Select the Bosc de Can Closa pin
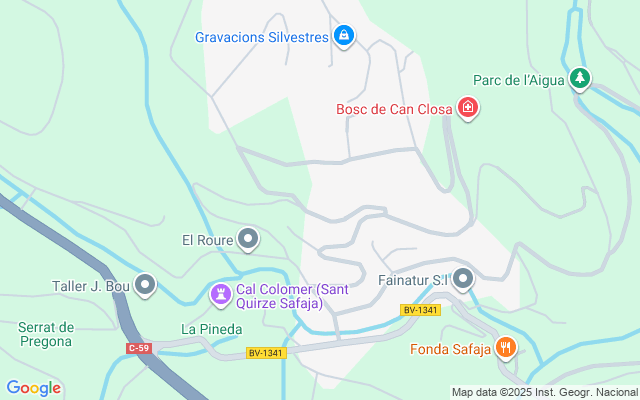 (467, 107)
